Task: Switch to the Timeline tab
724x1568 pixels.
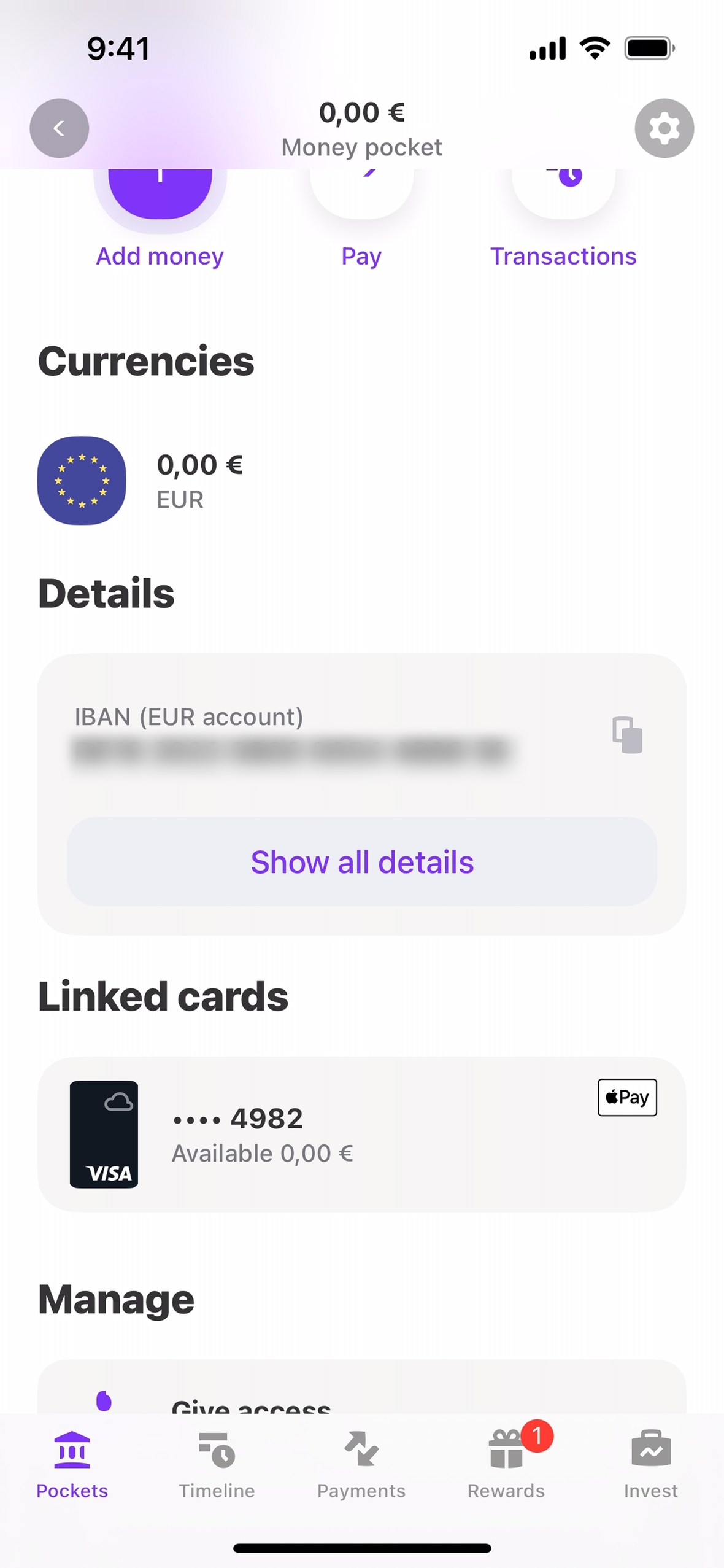Action: tap(217, 1465)
